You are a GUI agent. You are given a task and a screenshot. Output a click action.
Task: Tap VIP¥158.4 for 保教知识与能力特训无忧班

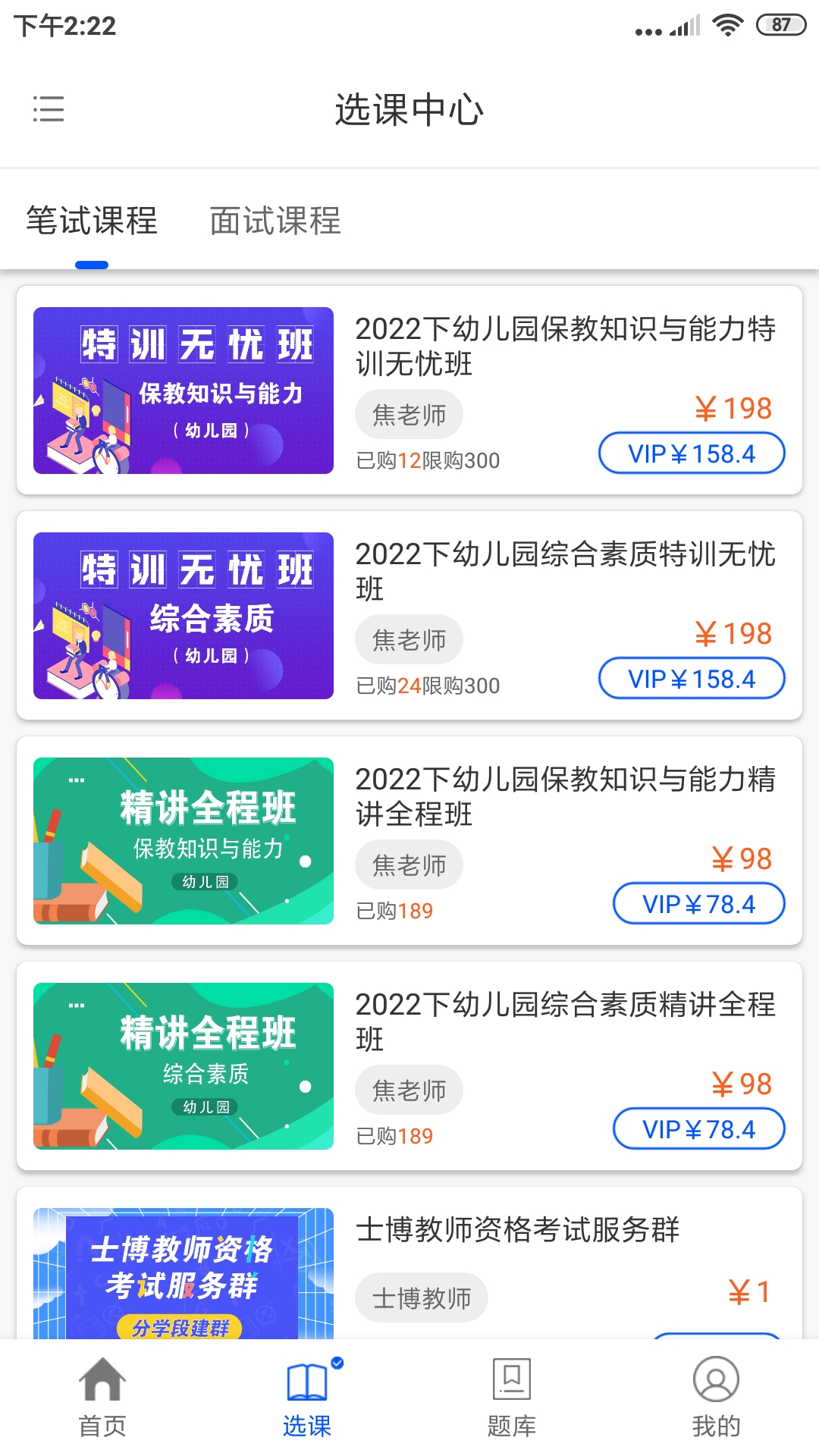click(691, 453)
